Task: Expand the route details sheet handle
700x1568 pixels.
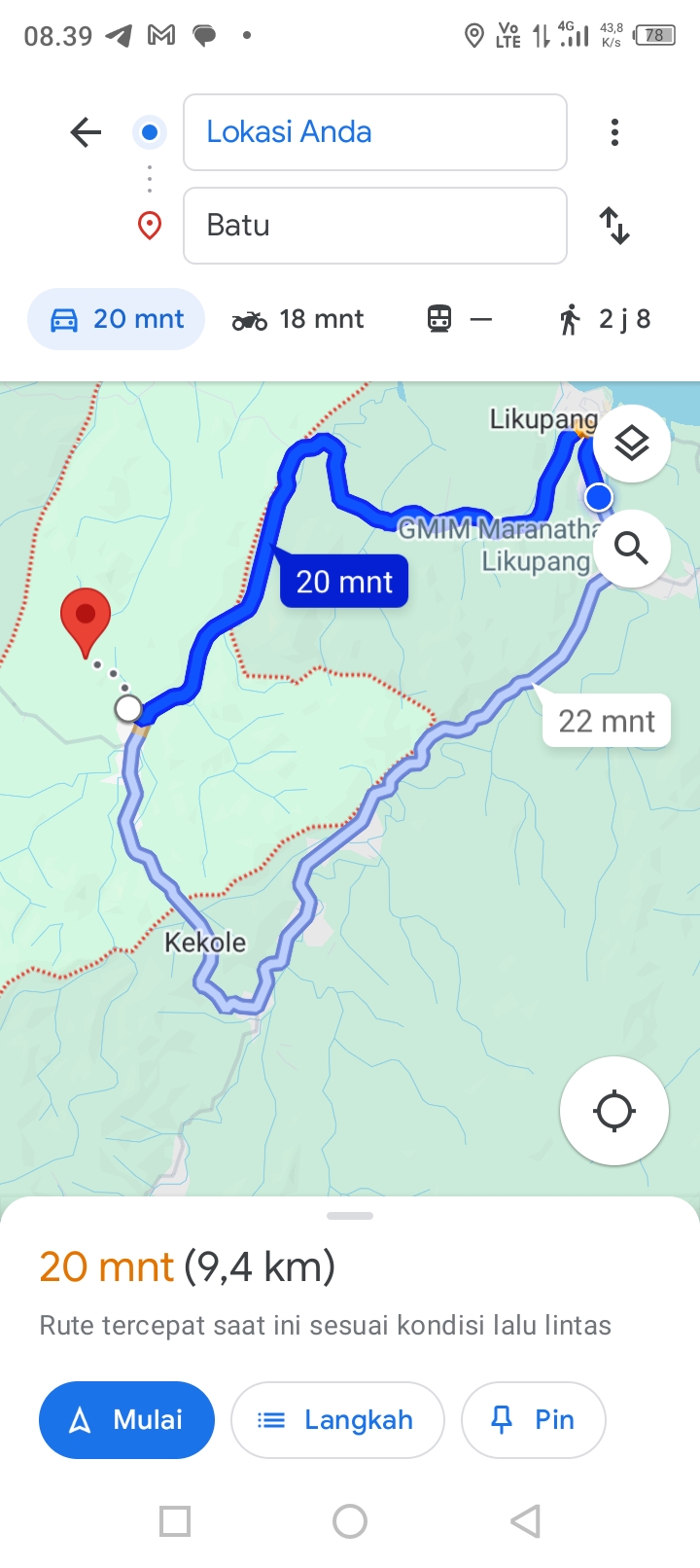Action: pyautogui.click(x=350, y=1216)
